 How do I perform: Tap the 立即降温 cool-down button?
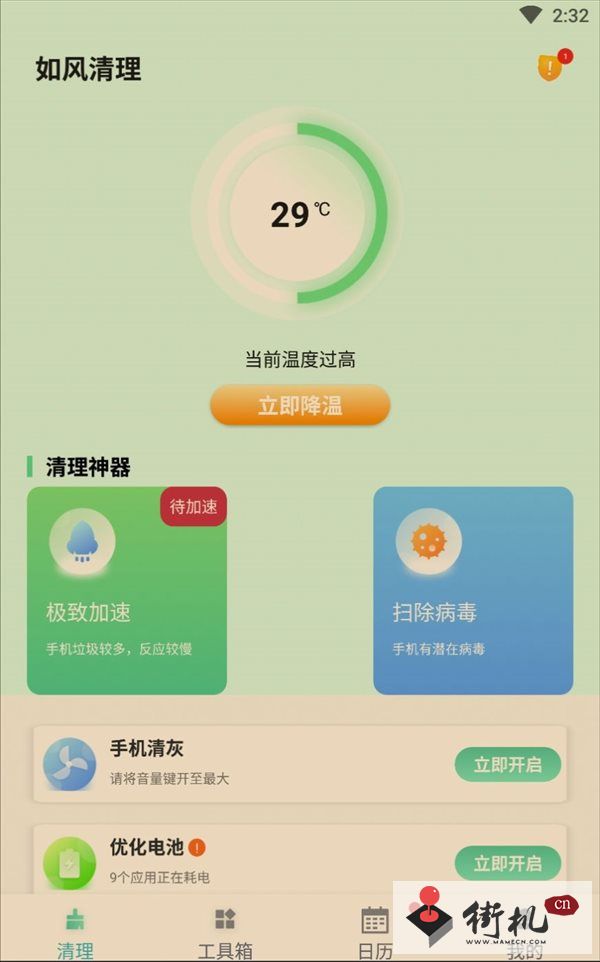tap(300, 405)
